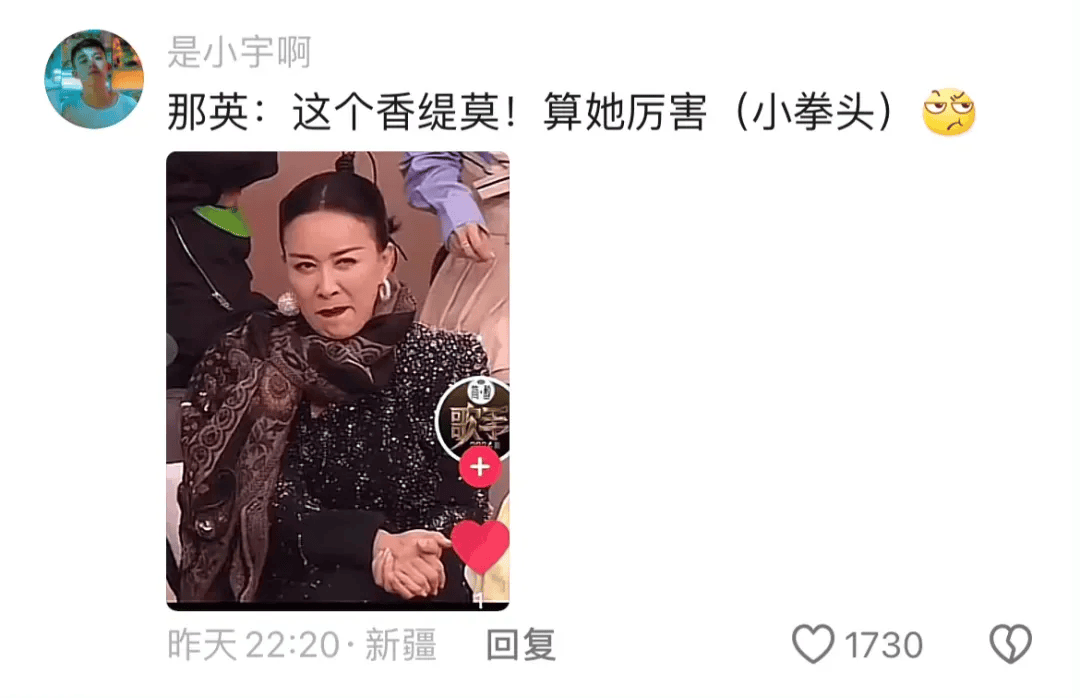The height and width of the screenshot is (698, 1080).
Task: Open the username 是小宇啊
Action: coord(238,52)
